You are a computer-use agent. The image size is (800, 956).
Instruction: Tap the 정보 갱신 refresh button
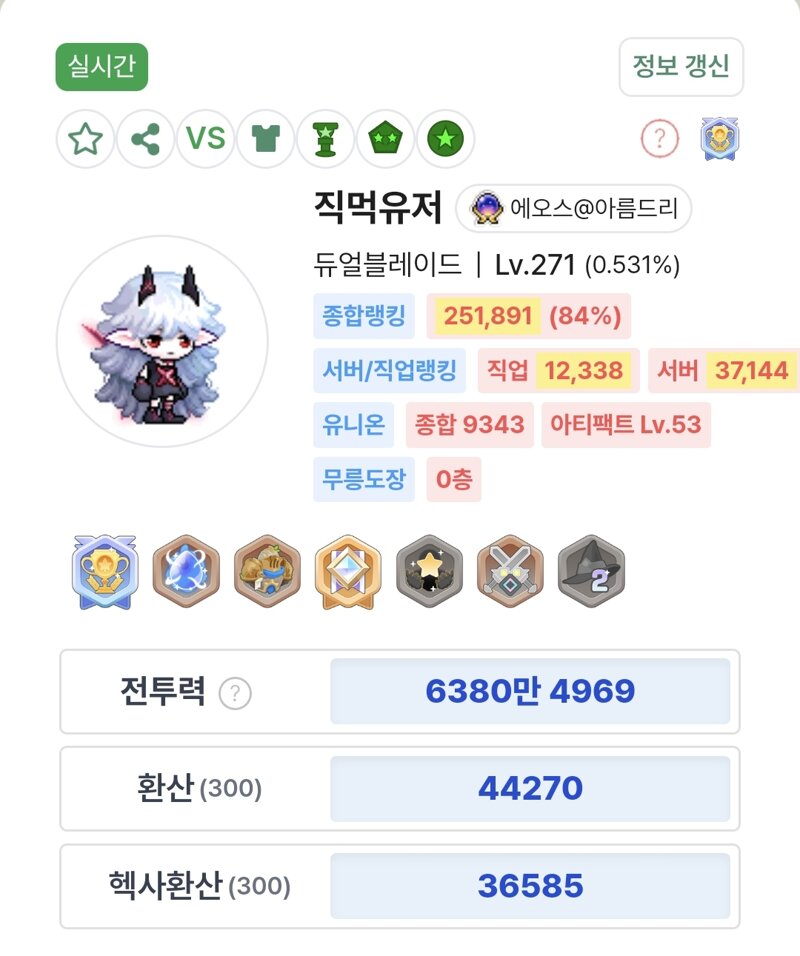[681, 67]
